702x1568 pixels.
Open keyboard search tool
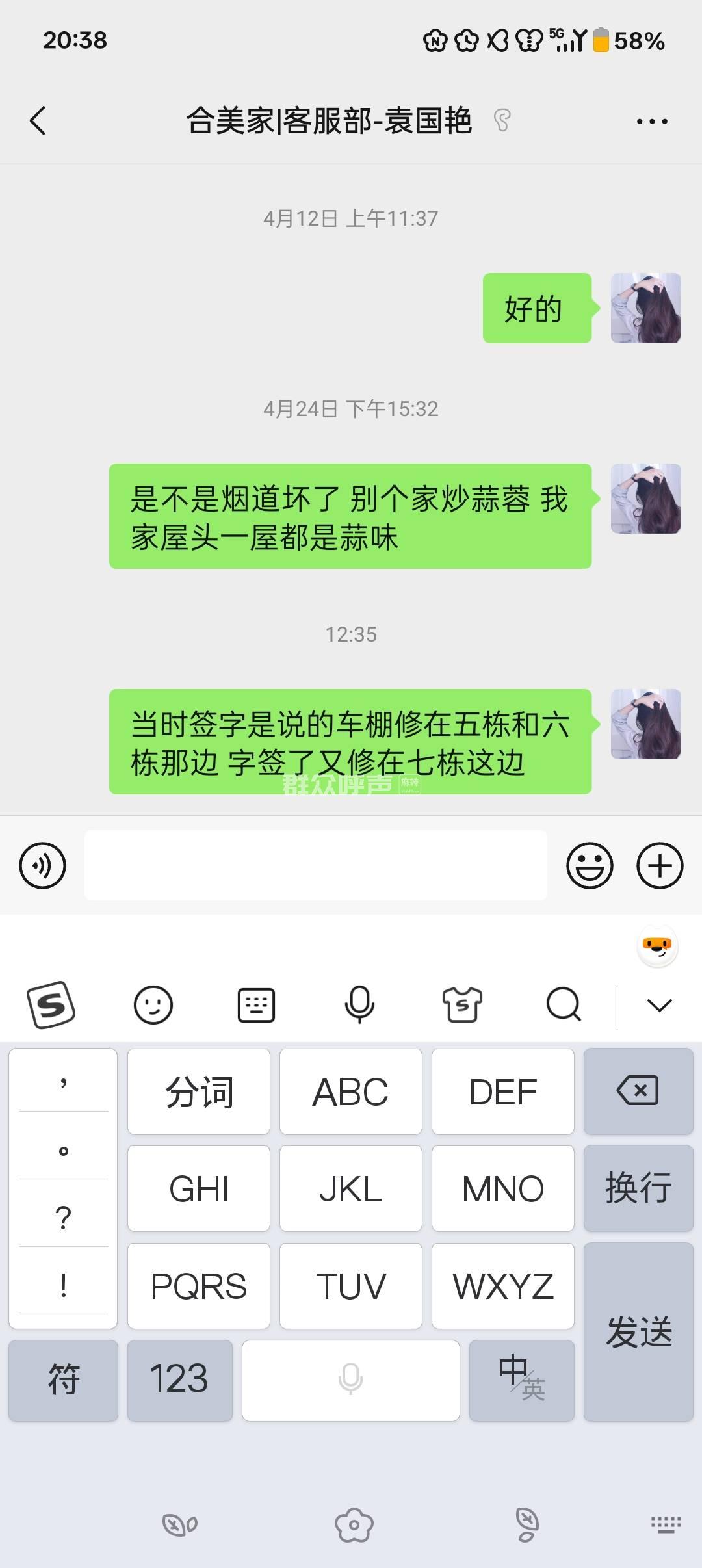(564, 1005)
